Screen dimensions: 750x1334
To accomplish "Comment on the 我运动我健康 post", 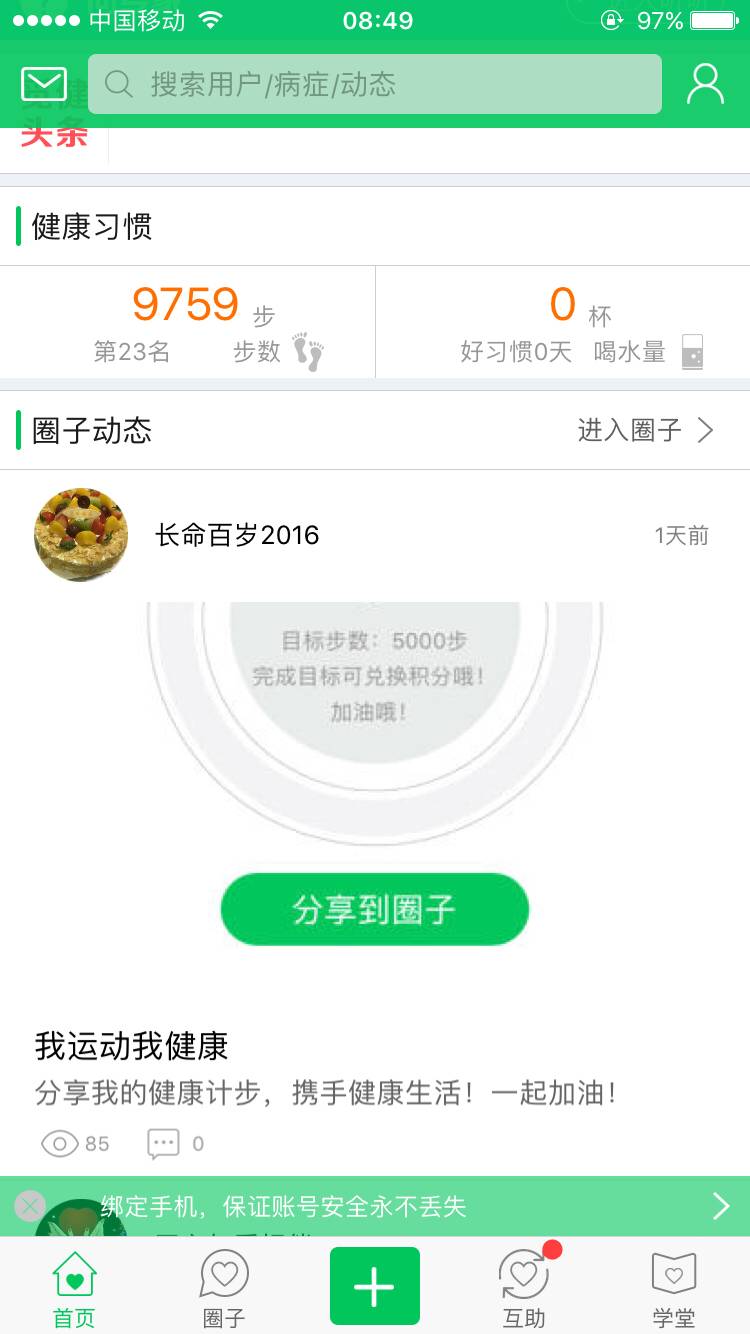I will tap(164, 1143).
